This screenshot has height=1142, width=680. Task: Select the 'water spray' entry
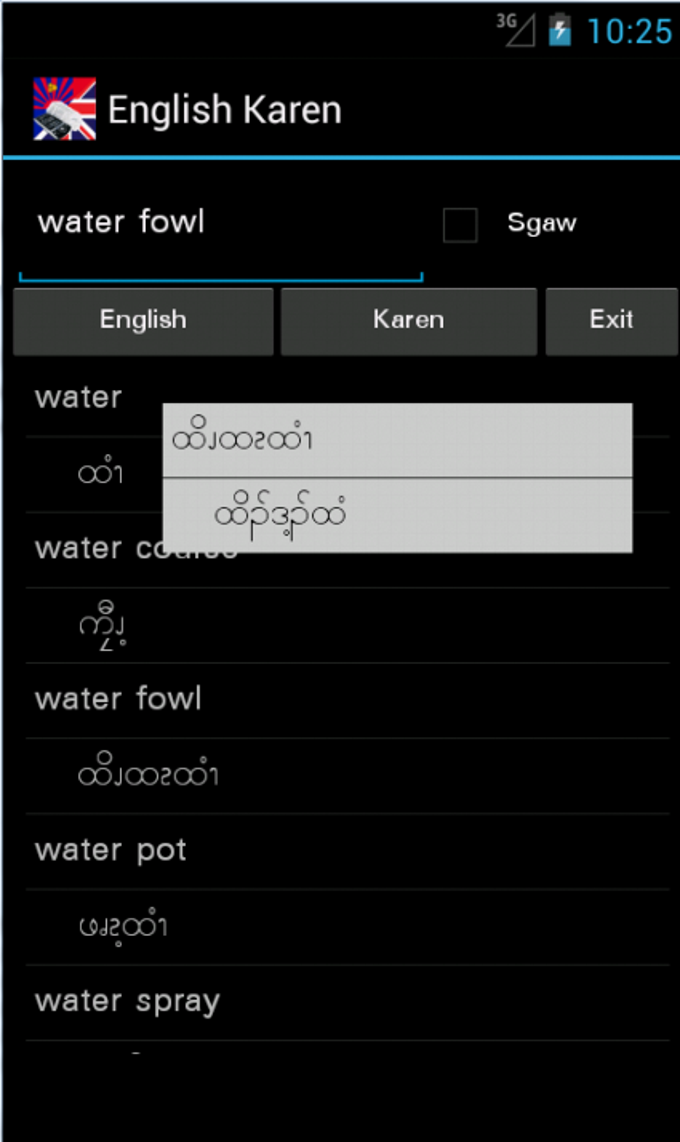127,1002
